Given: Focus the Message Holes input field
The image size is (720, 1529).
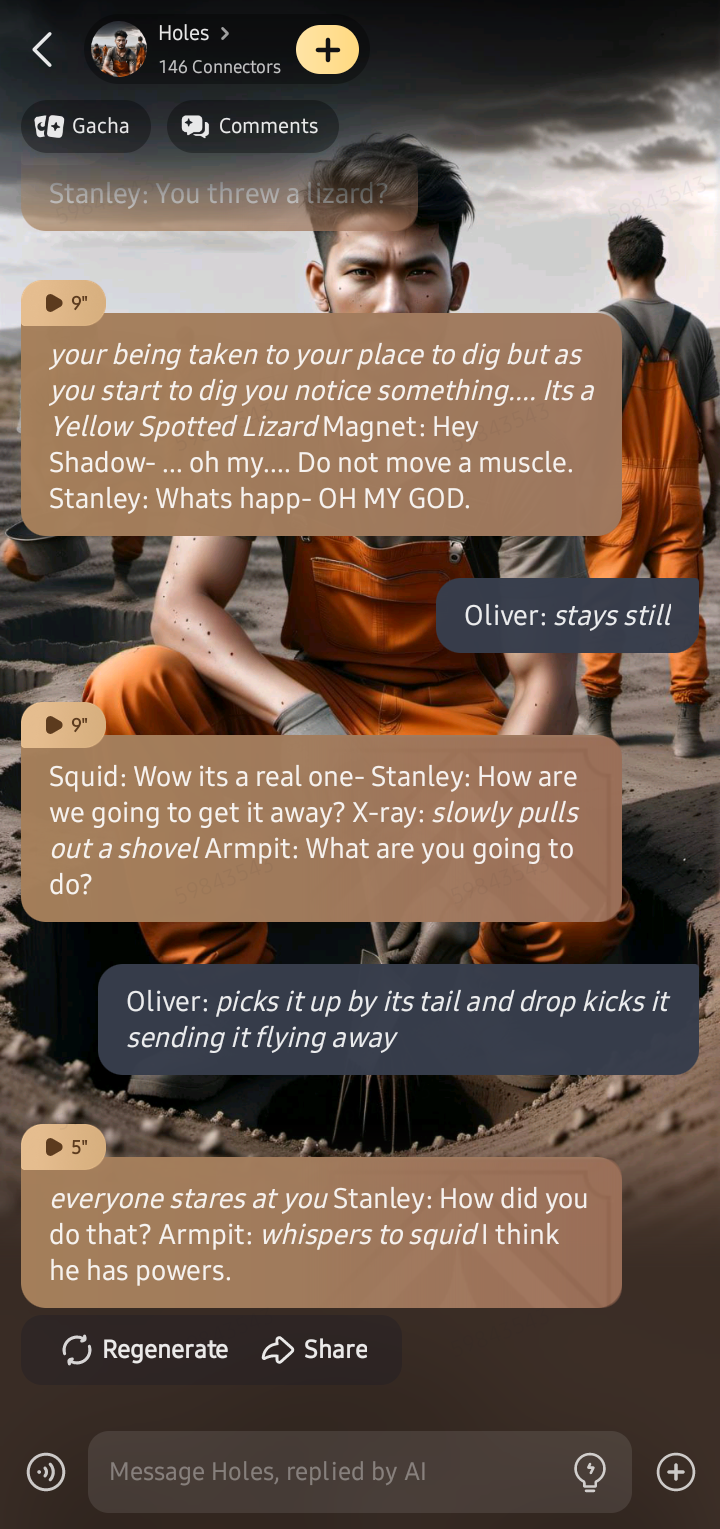Looking at the screenshot, I should click(330, 1471).
